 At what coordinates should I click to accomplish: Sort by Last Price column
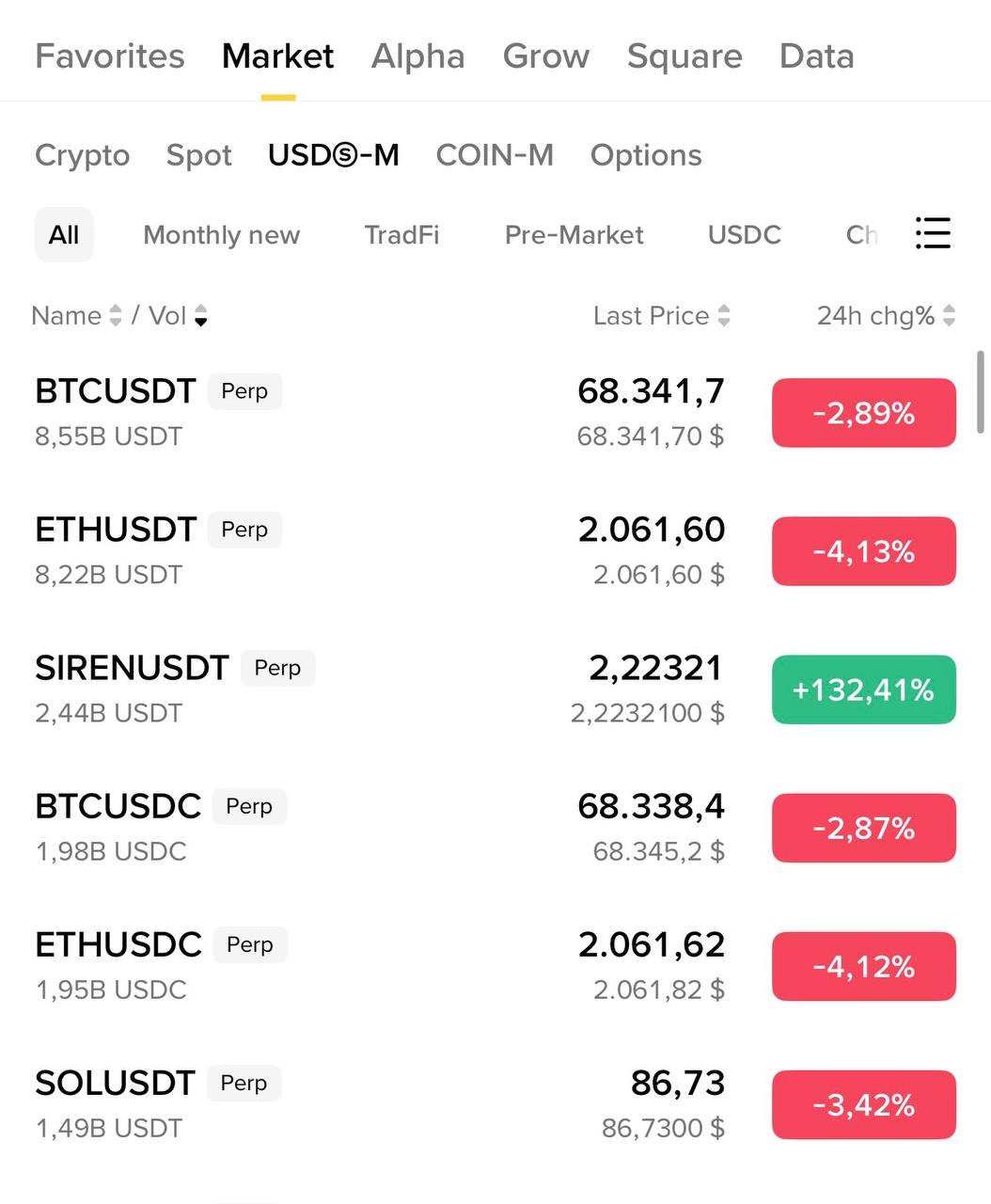tap(652, 315)
